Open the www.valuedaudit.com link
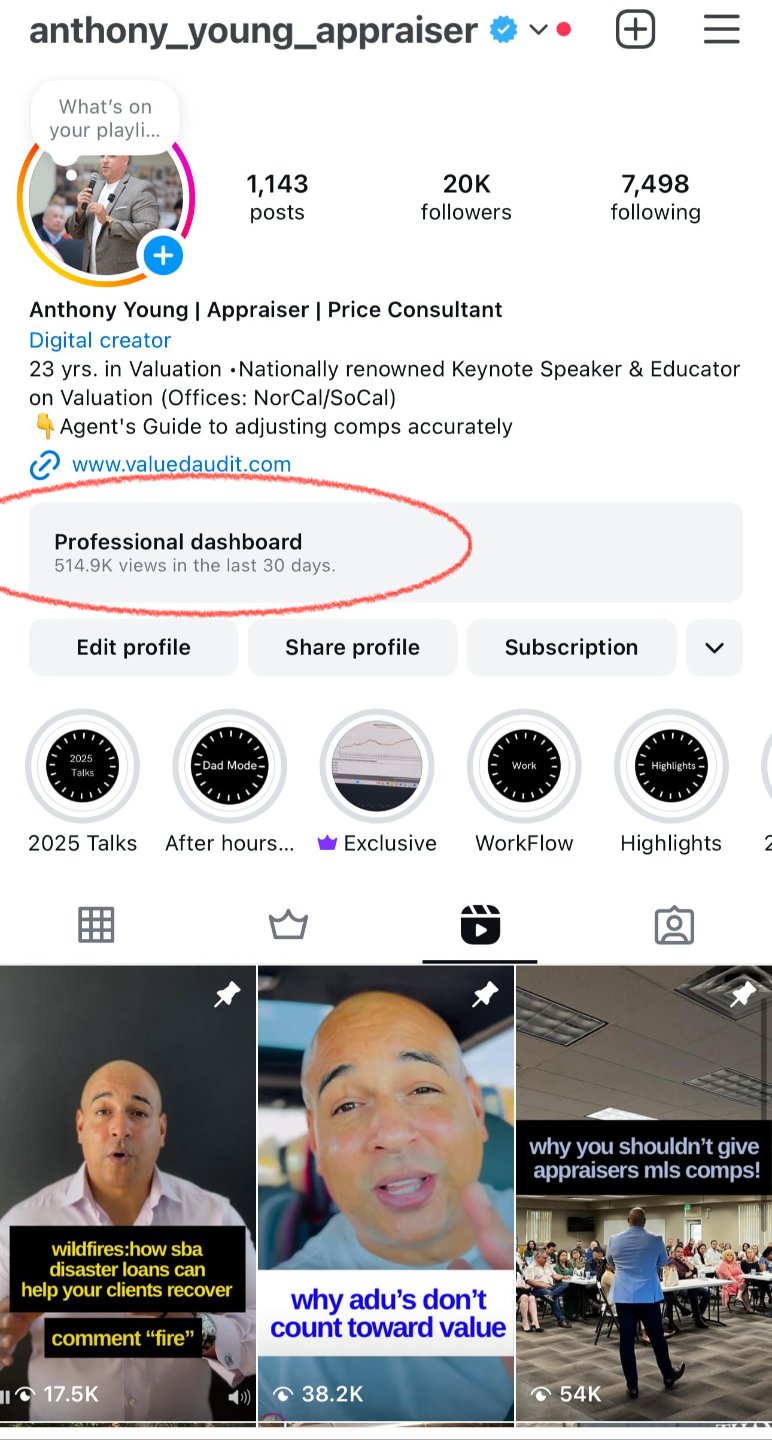 point(181,464)
